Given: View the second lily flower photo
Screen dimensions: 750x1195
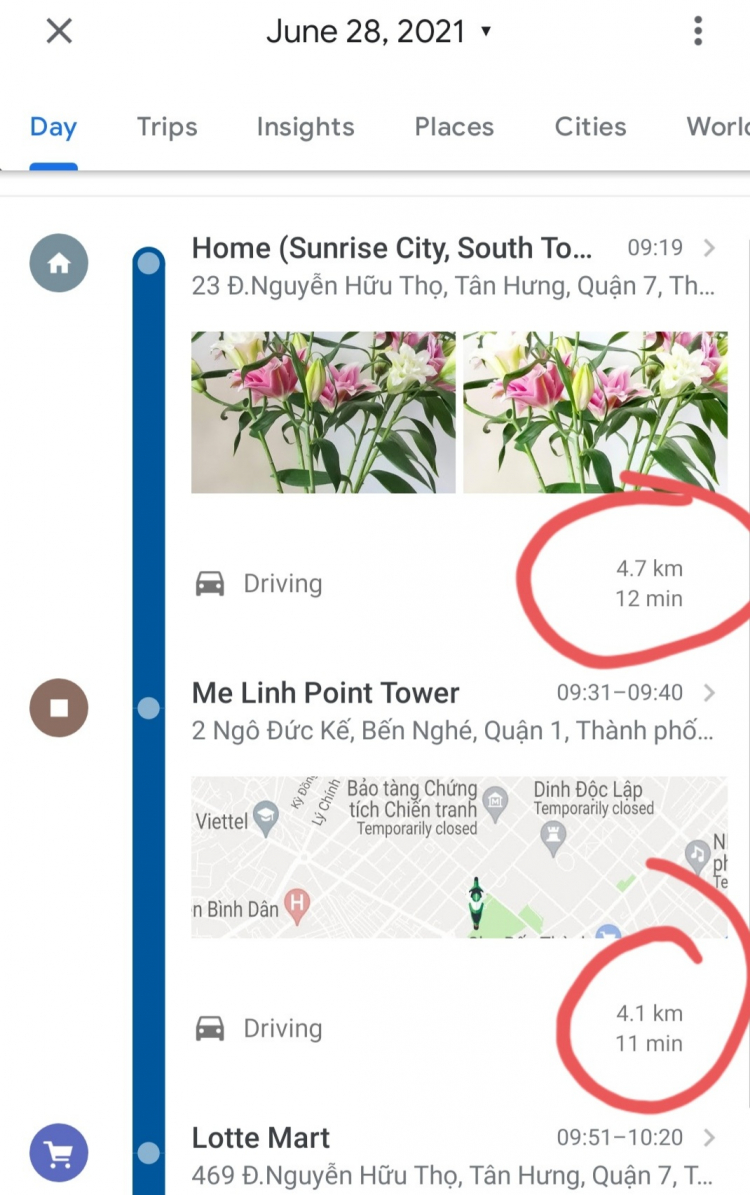Looking at the screenshot, I should [x=595, y=412].
